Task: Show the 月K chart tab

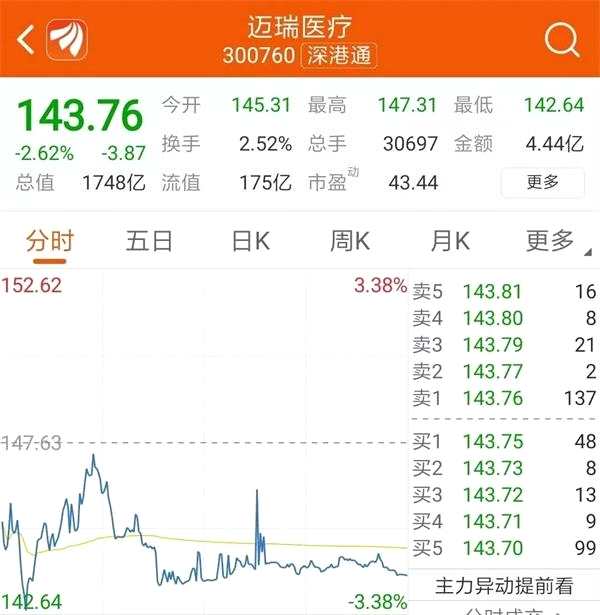Action: (x=450, y=241)
